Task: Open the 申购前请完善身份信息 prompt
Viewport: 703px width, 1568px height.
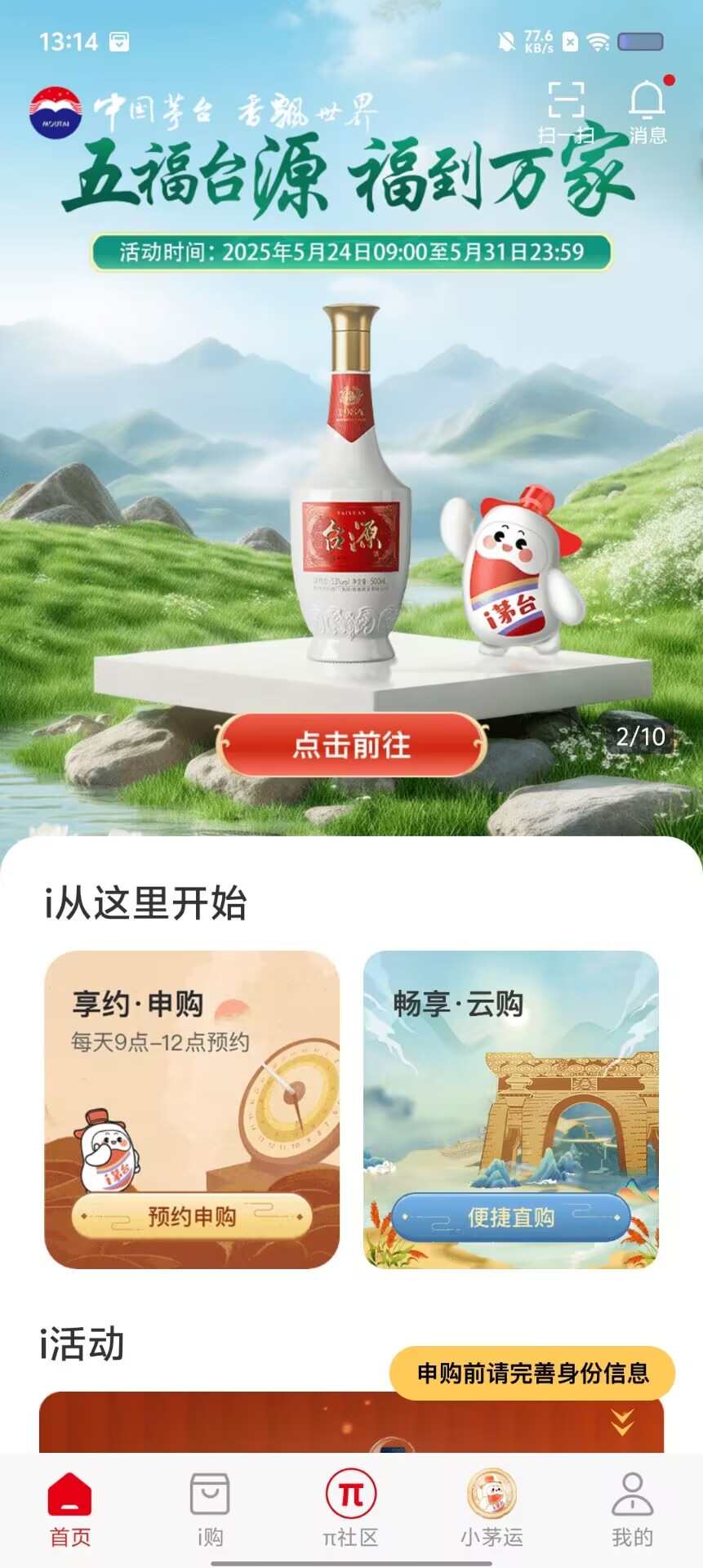Action: (x=532, y=1373)
